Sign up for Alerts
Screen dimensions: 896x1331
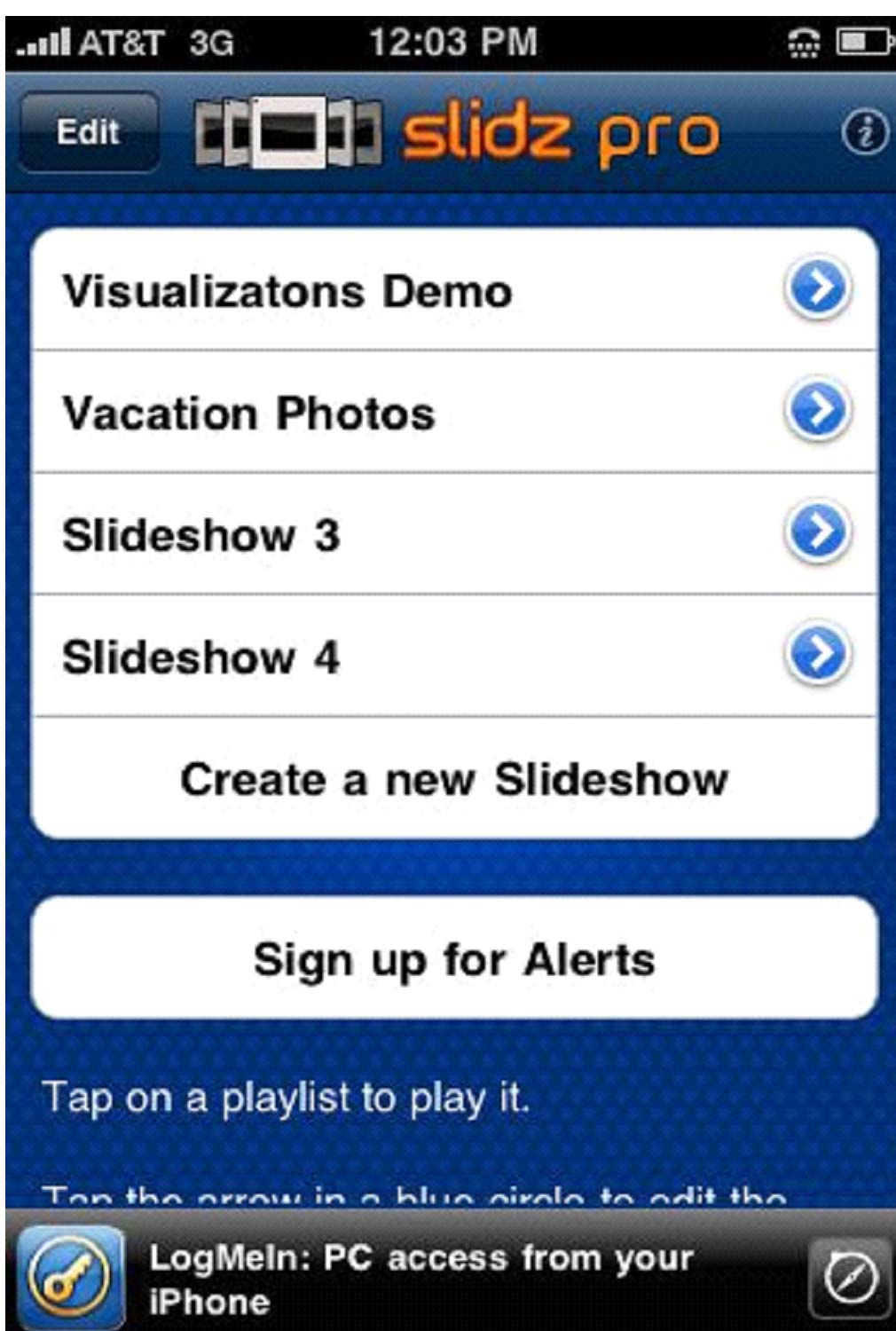(454, 959)
